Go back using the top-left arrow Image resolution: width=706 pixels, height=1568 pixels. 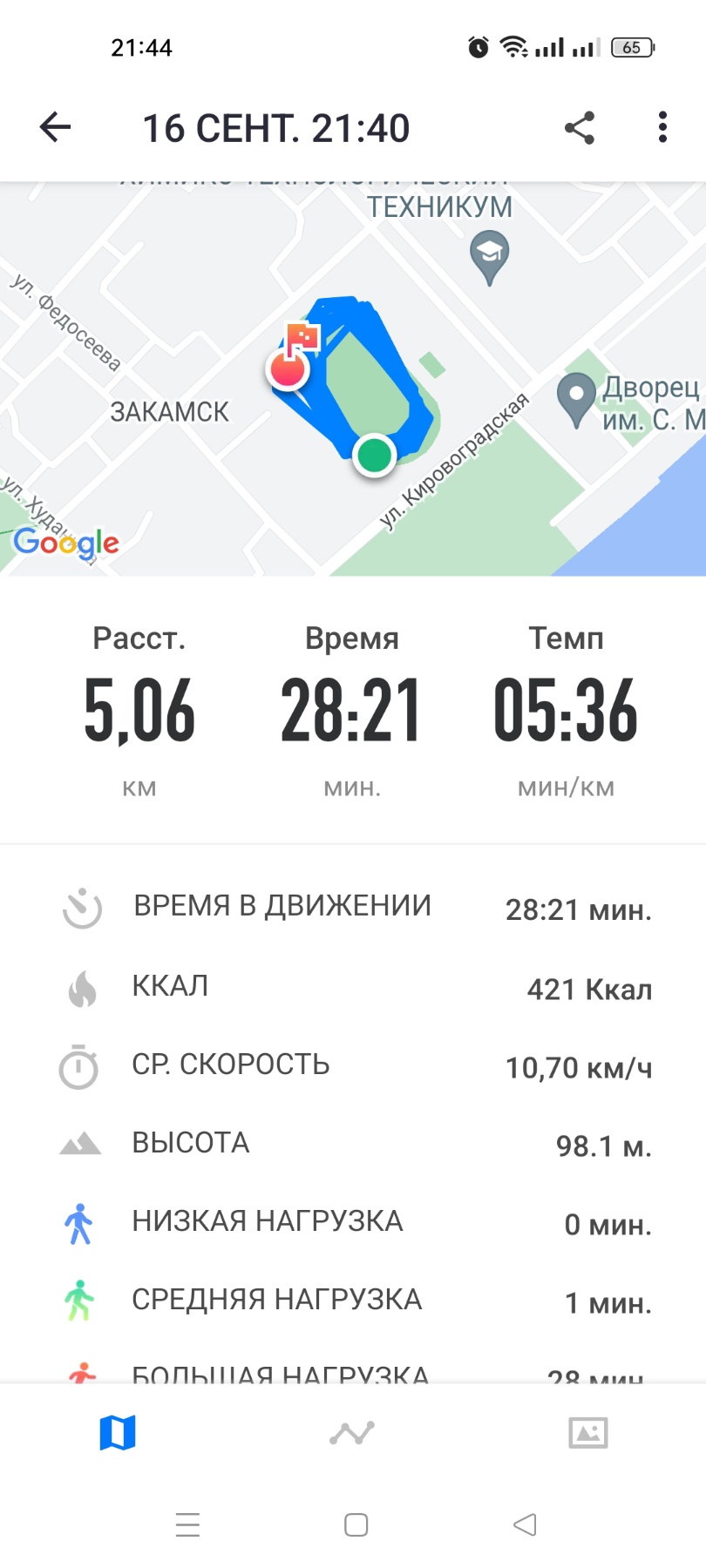coord(55,128)
